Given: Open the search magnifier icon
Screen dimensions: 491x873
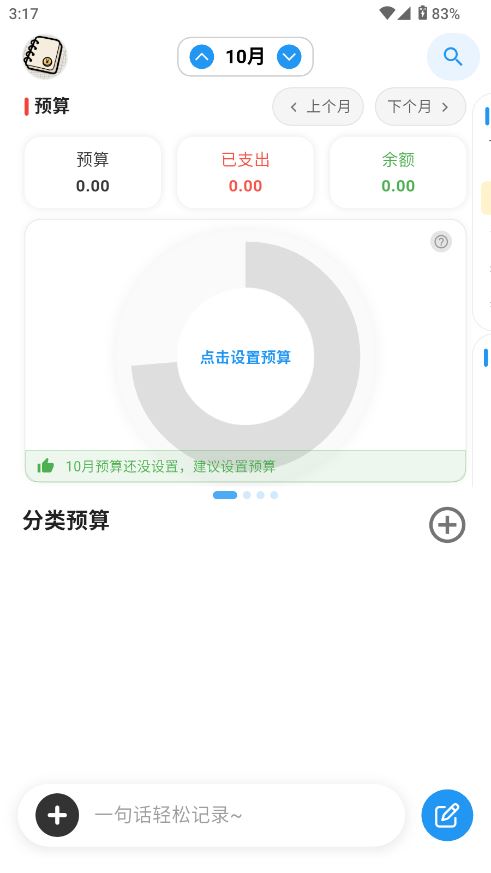Looking at the screenshot, I should 453,57.
